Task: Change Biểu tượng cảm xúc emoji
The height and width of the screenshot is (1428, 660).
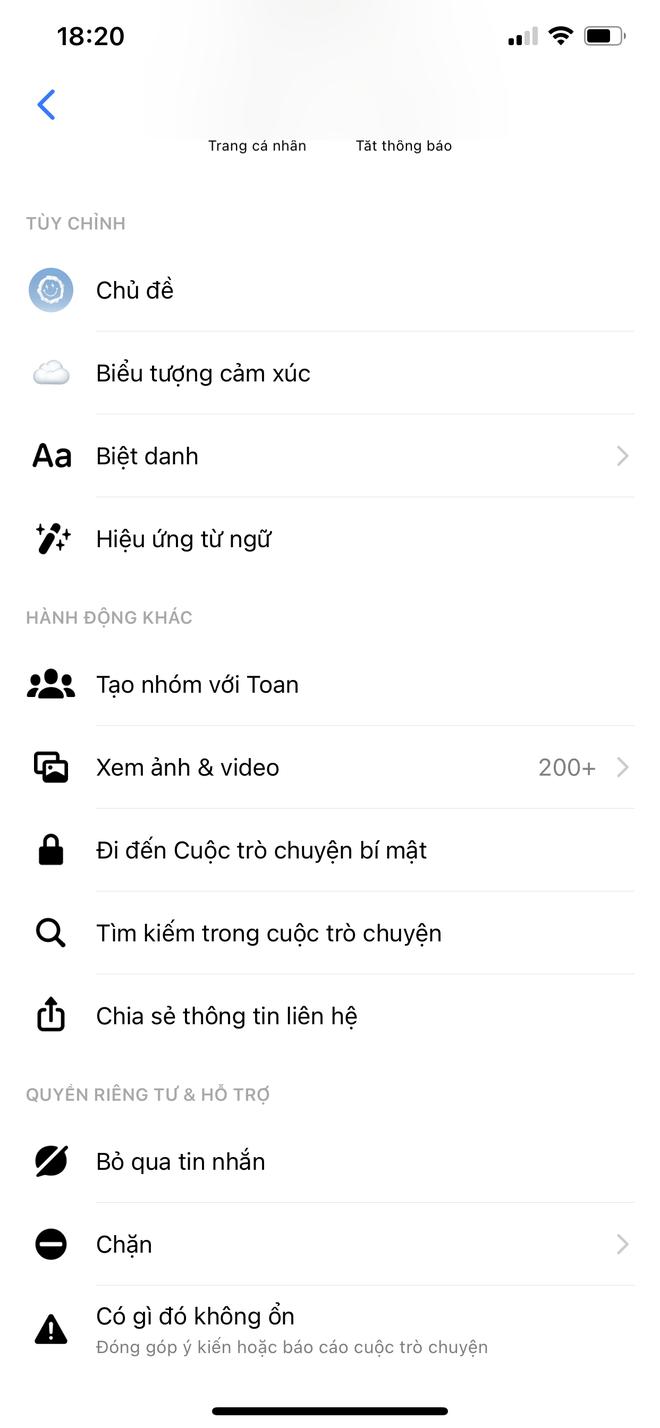Action: 330,373
